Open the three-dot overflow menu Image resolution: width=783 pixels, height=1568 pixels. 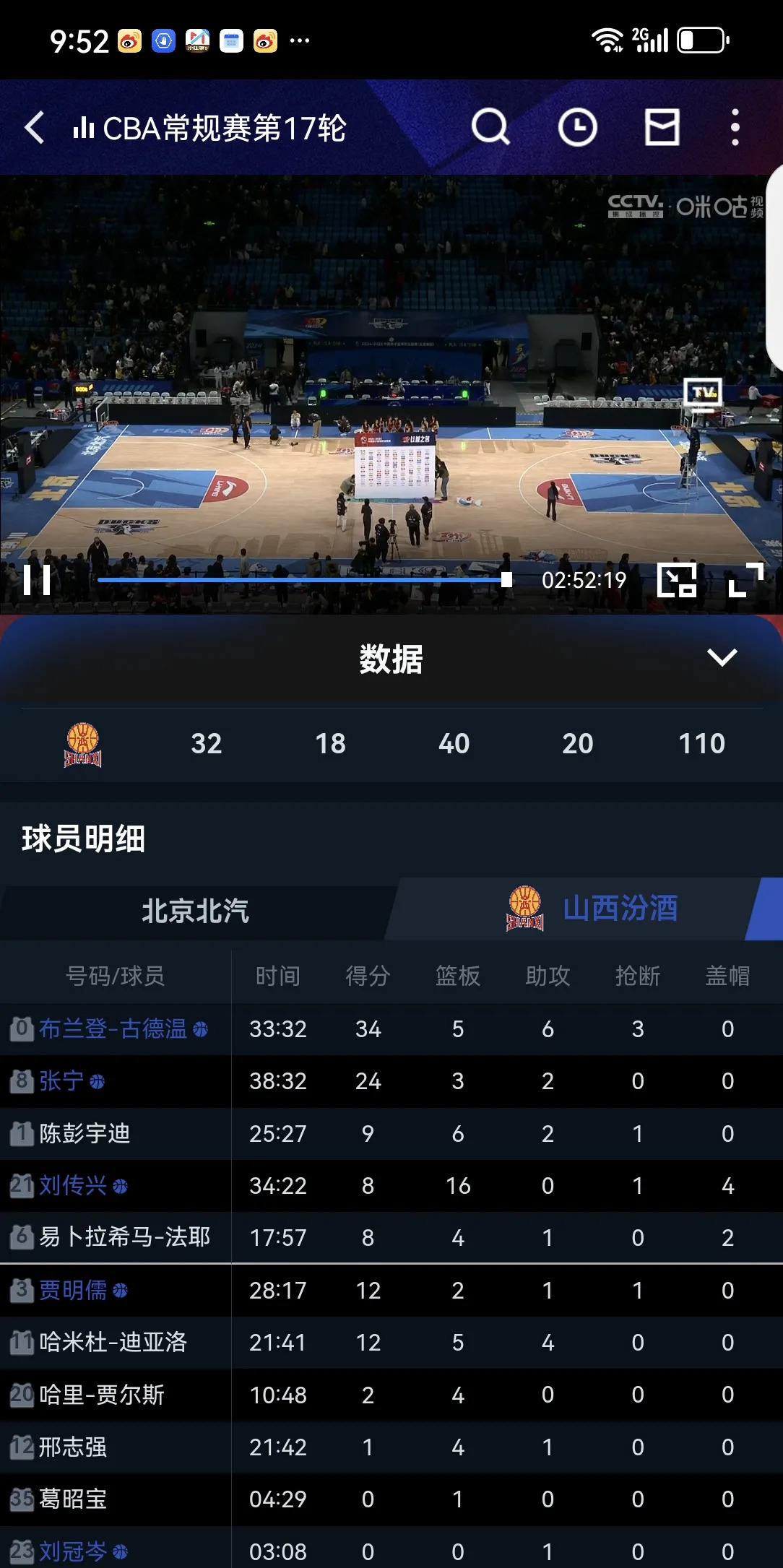click(735, 128)
